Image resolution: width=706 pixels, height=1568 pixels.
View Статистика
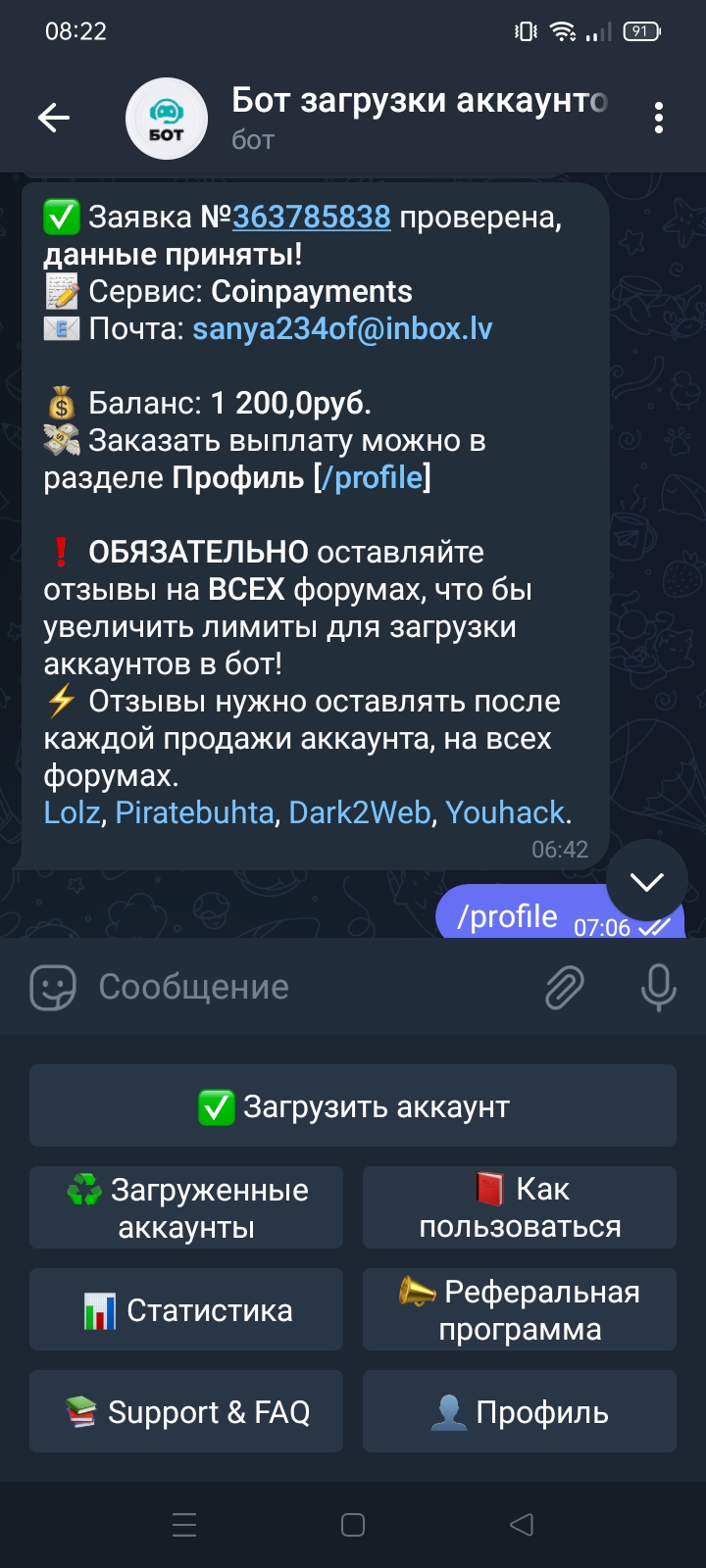coord(186,1310)
